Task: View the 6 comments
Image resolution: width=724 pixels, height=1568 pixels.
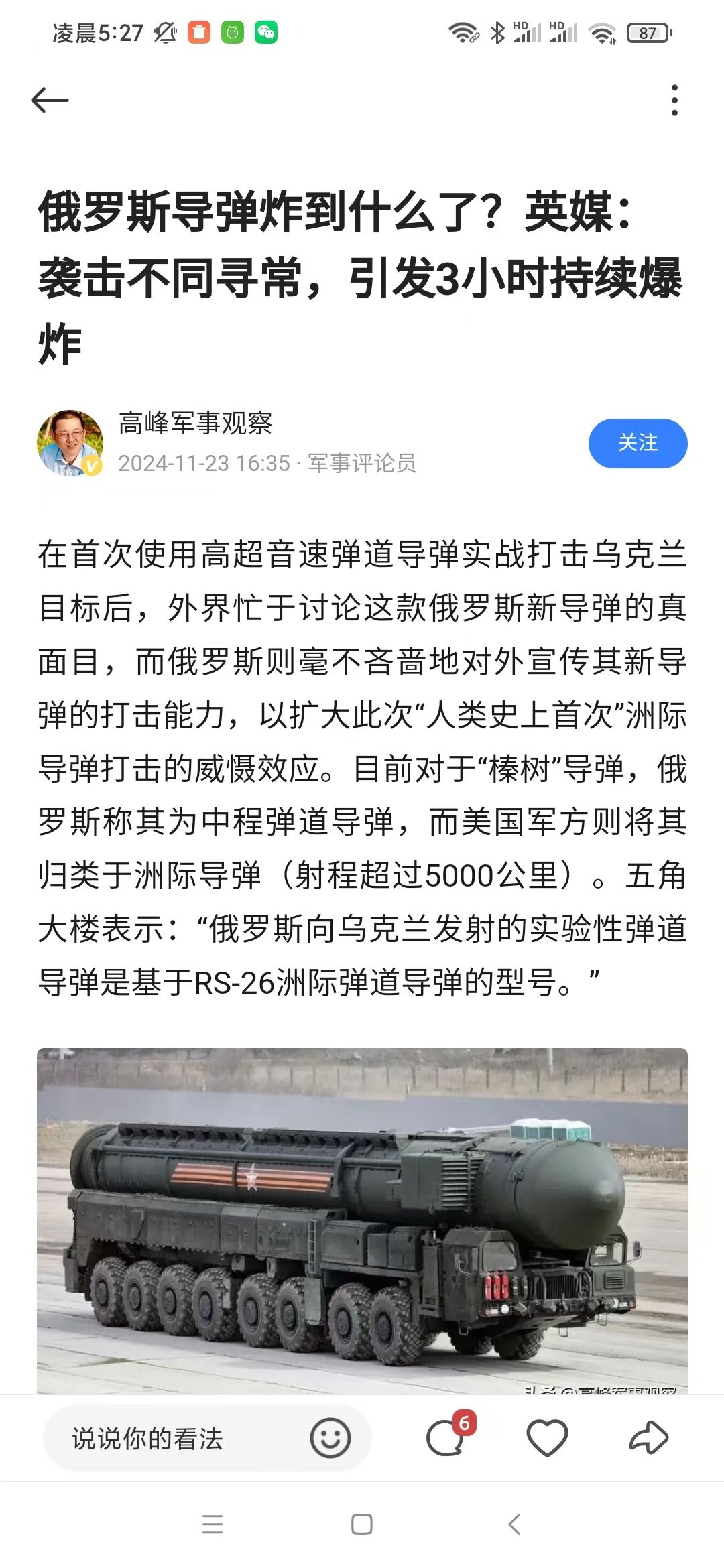Action: (446, 1439)
